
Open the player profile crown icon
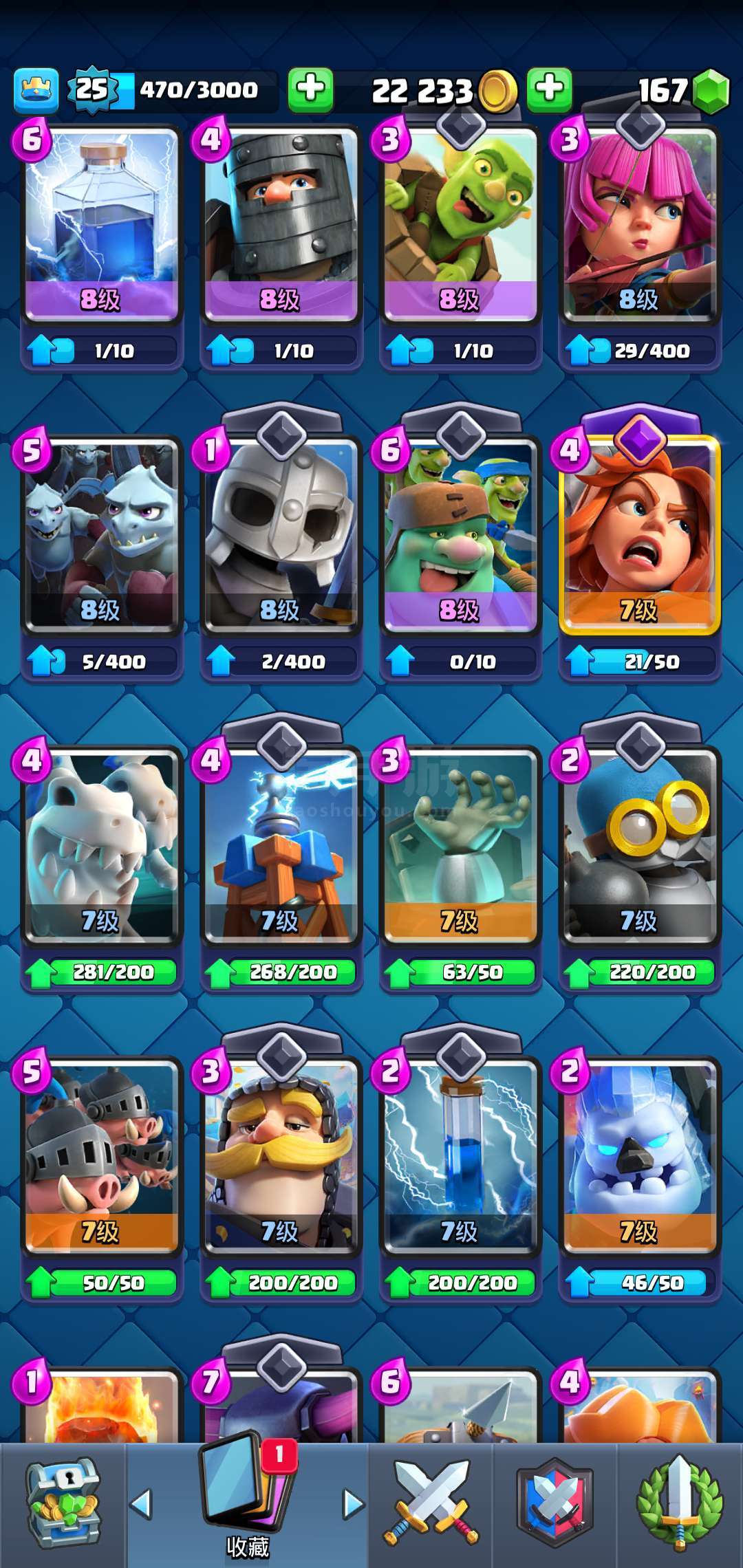36,90
